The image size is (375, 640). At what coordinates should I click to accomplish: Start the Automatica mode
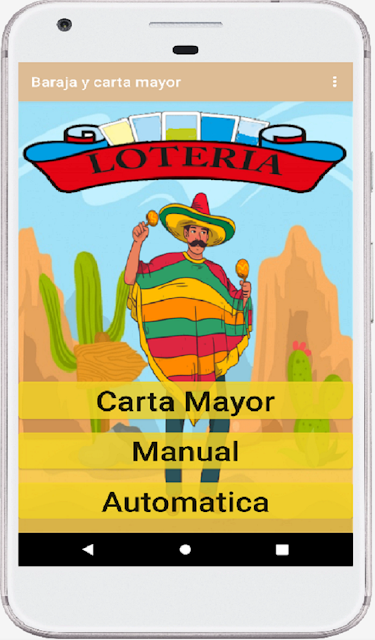(186, 501)
